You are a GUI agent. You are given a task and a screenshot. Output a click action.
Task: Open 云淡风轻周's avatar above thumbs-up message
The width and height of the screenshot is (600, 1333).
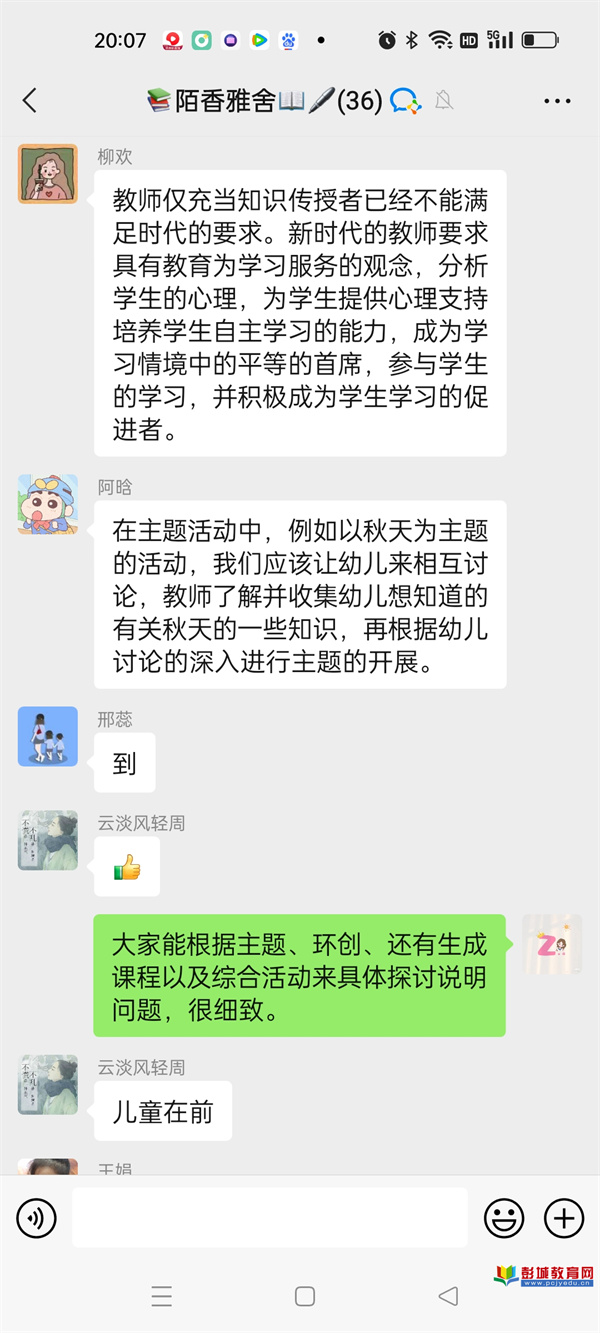48,840
